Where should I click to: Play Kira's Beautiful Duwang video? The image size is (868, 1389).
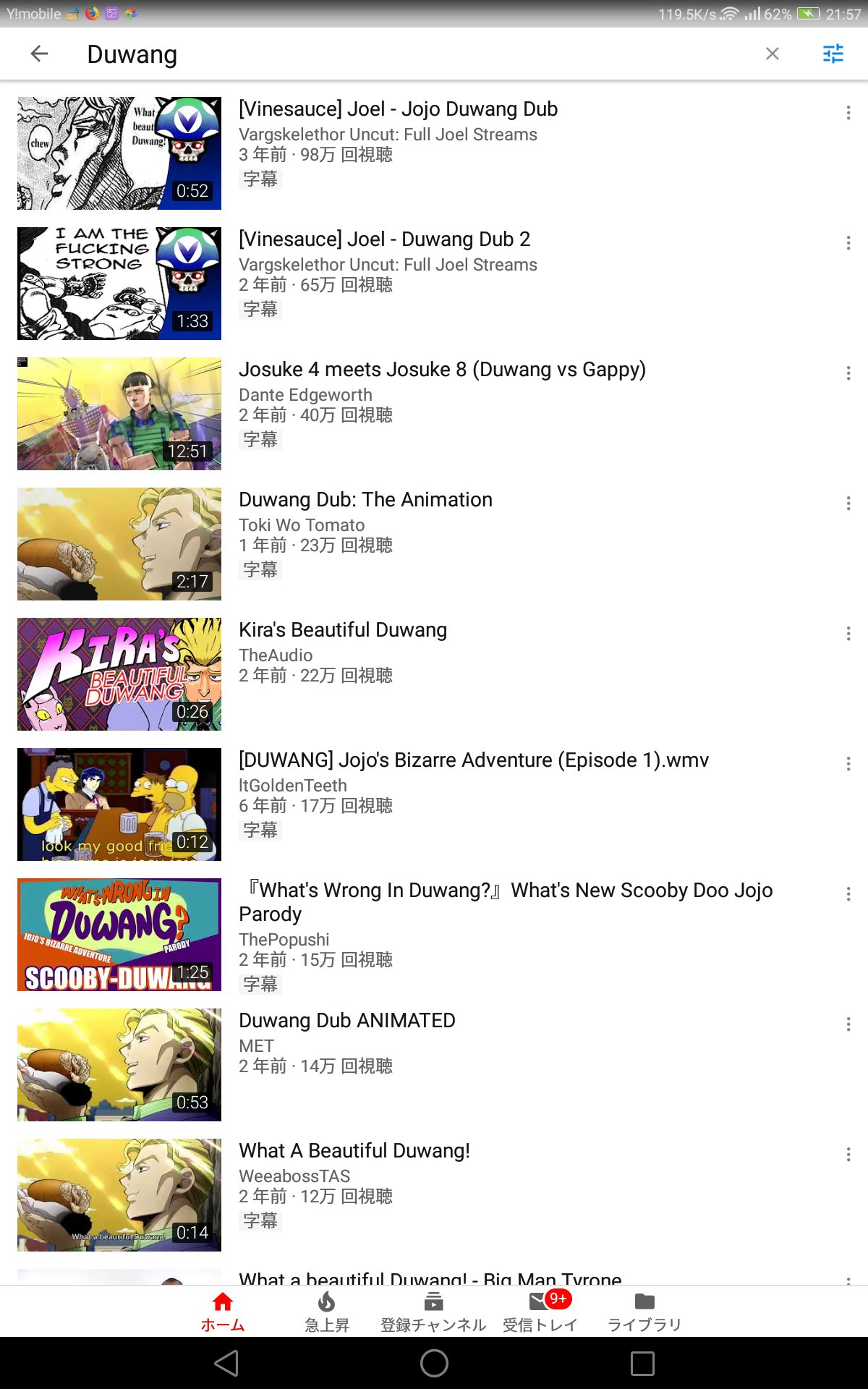[119, 674]
